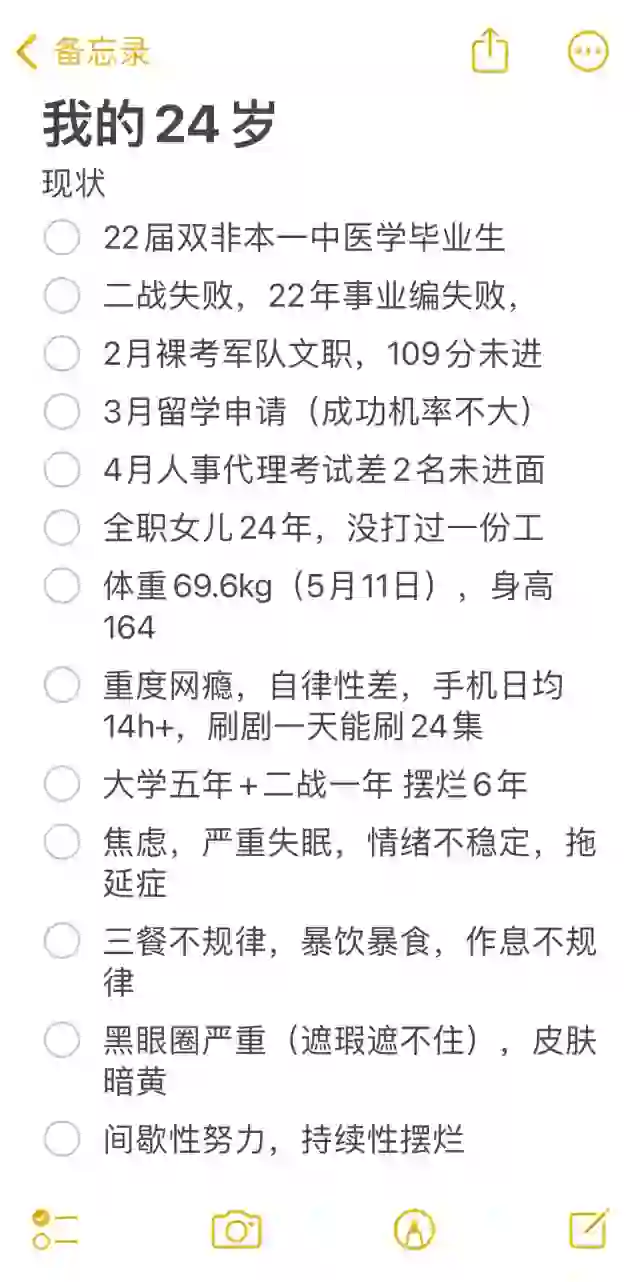Check the 3月留学申请 item
640x1282 pixels.
coord(62,412)
